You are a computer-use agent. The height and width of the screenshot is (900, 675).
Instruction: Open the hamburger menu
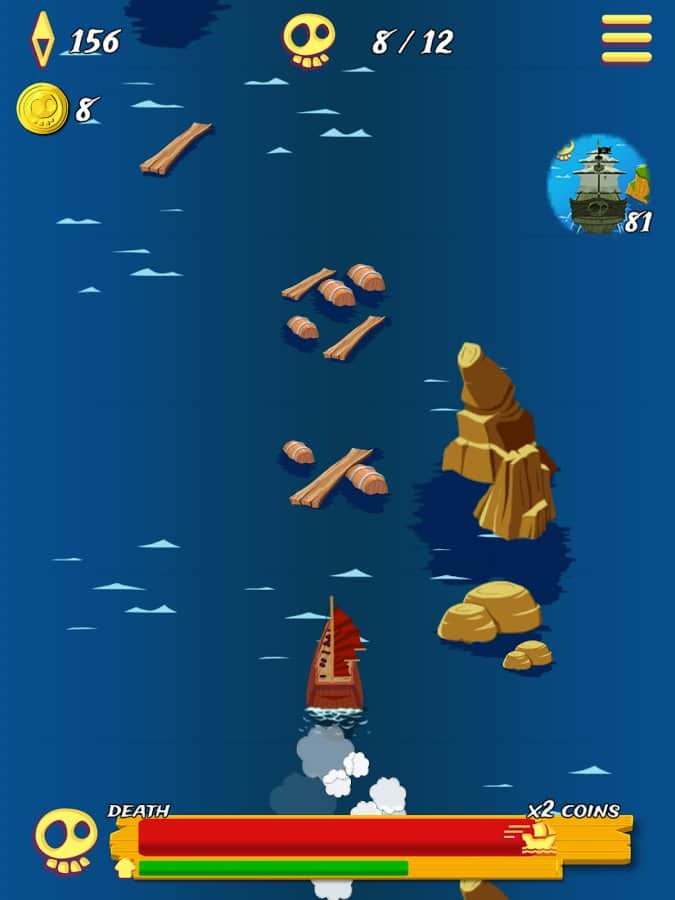pos(626,38)
